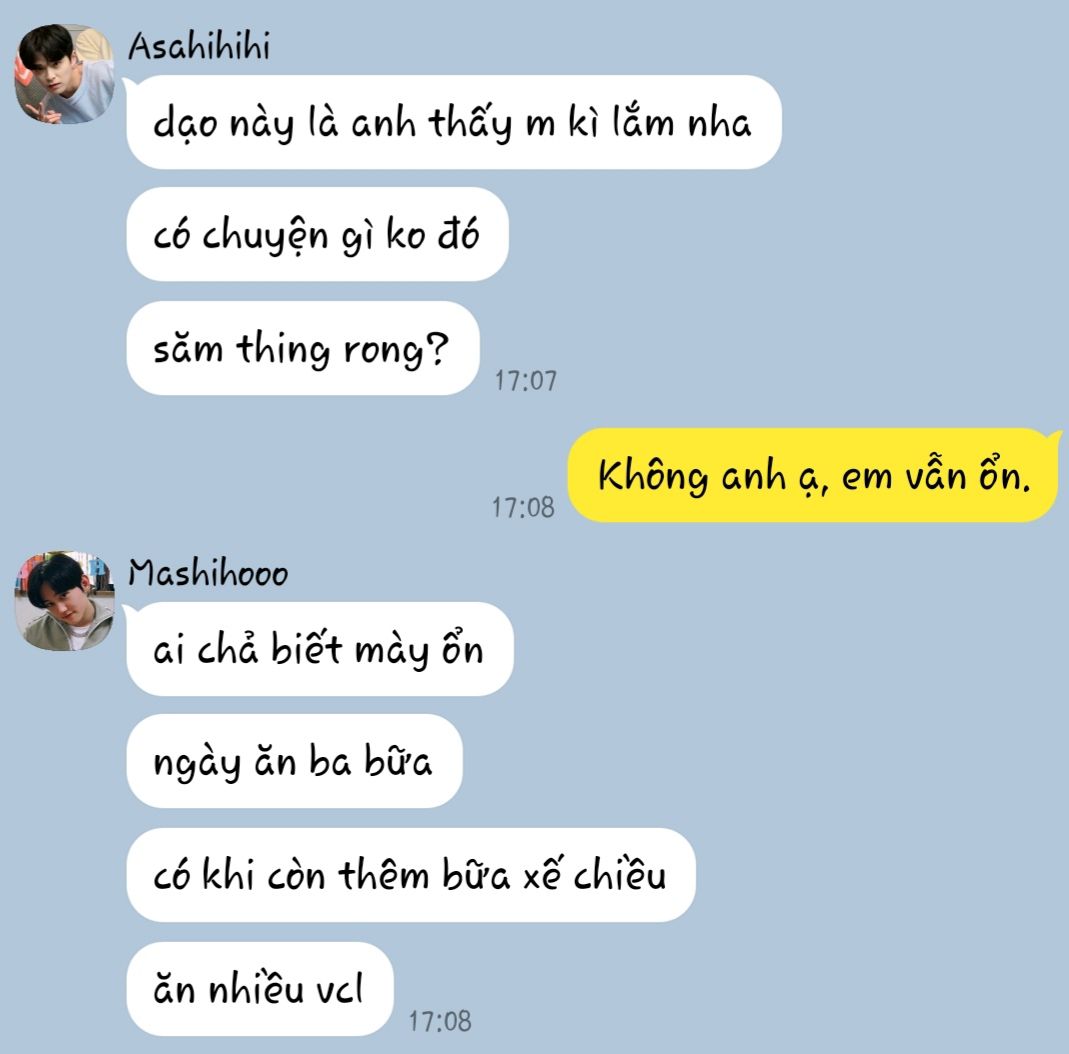
Task: Open Mashihooo's profile picture
Action: (x=64, y=601)
